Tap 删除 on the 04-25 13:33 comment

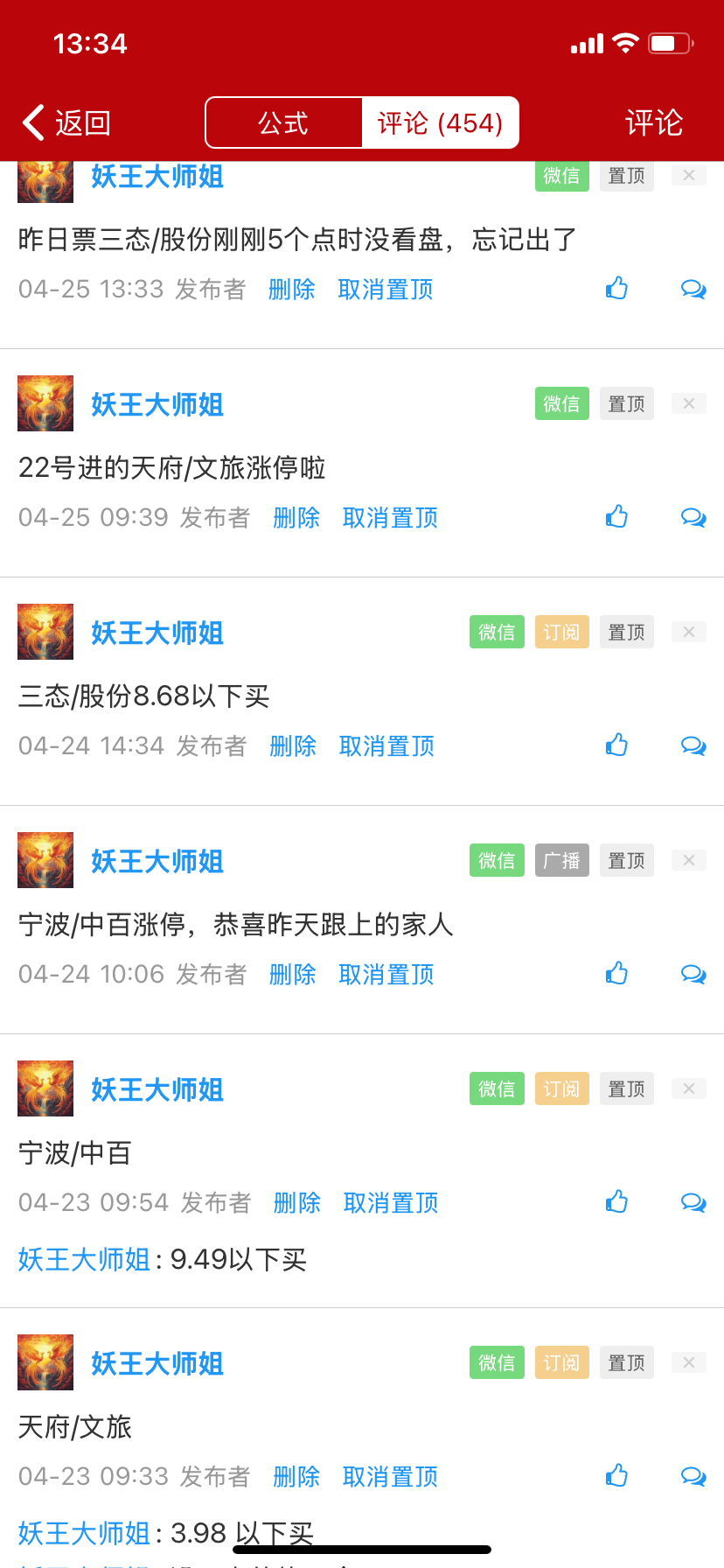point(291,290)
